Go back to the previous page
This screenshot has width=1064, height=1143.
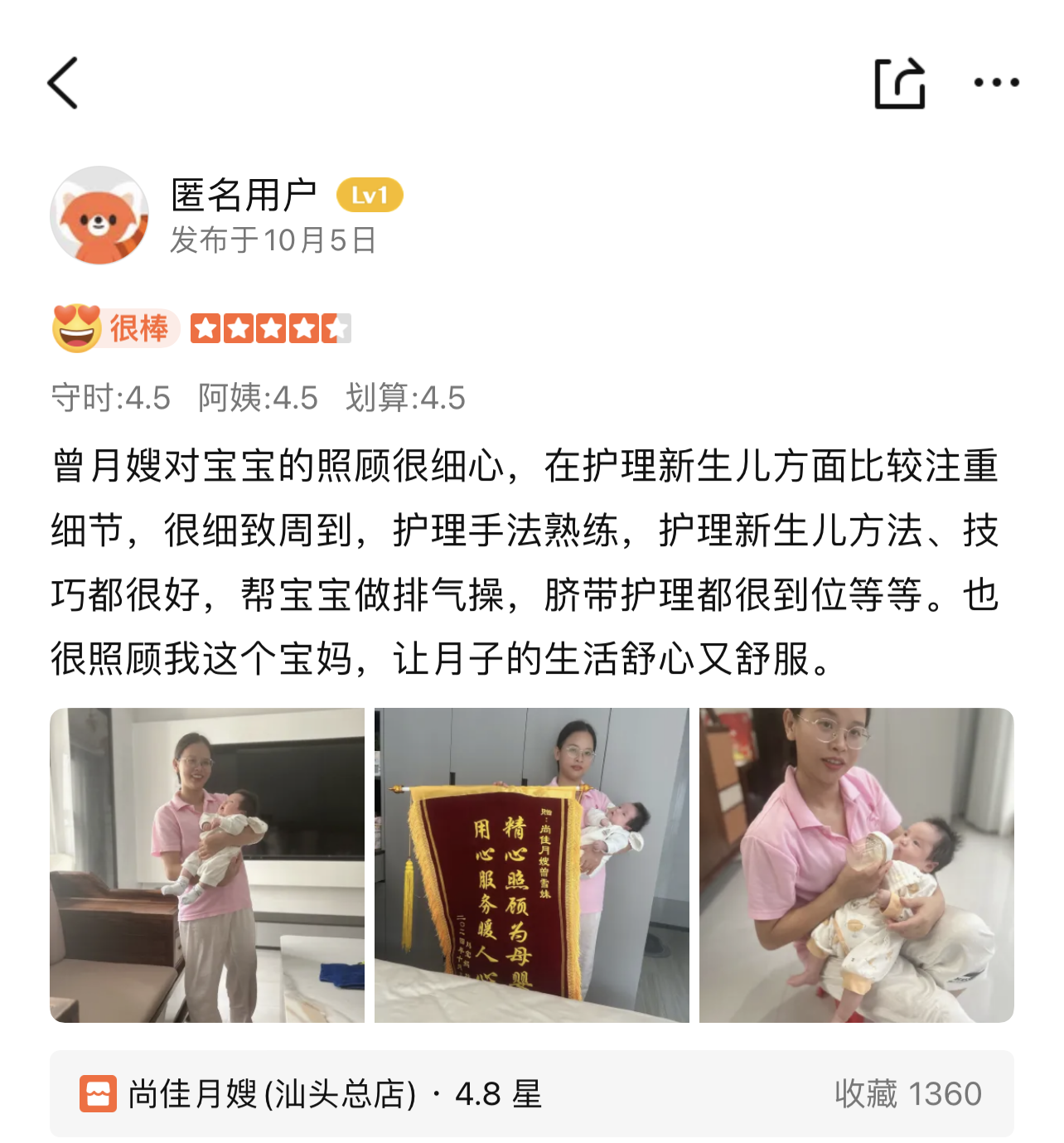[63, 83]
